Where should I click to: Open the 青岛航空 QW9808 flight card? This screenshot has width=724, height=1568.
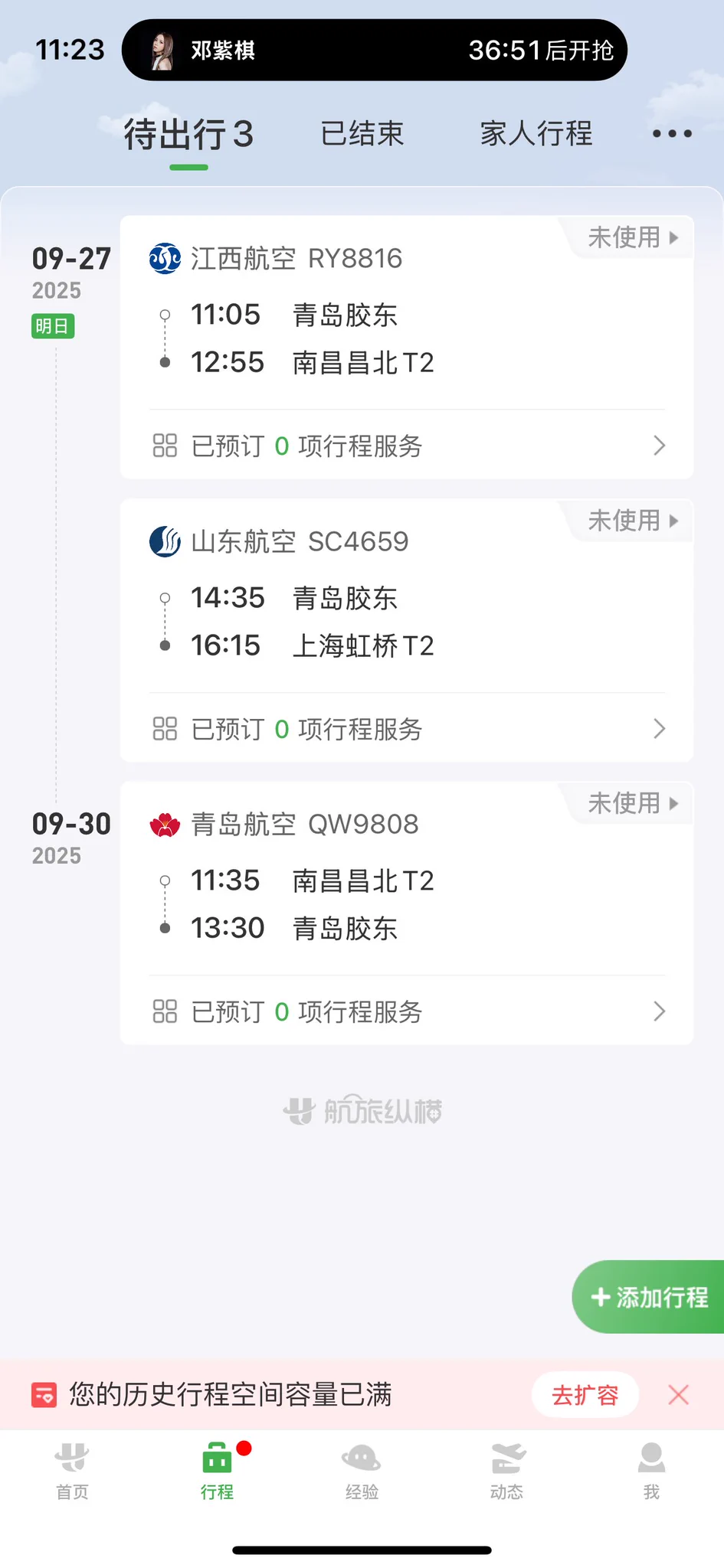coord(406,903)
